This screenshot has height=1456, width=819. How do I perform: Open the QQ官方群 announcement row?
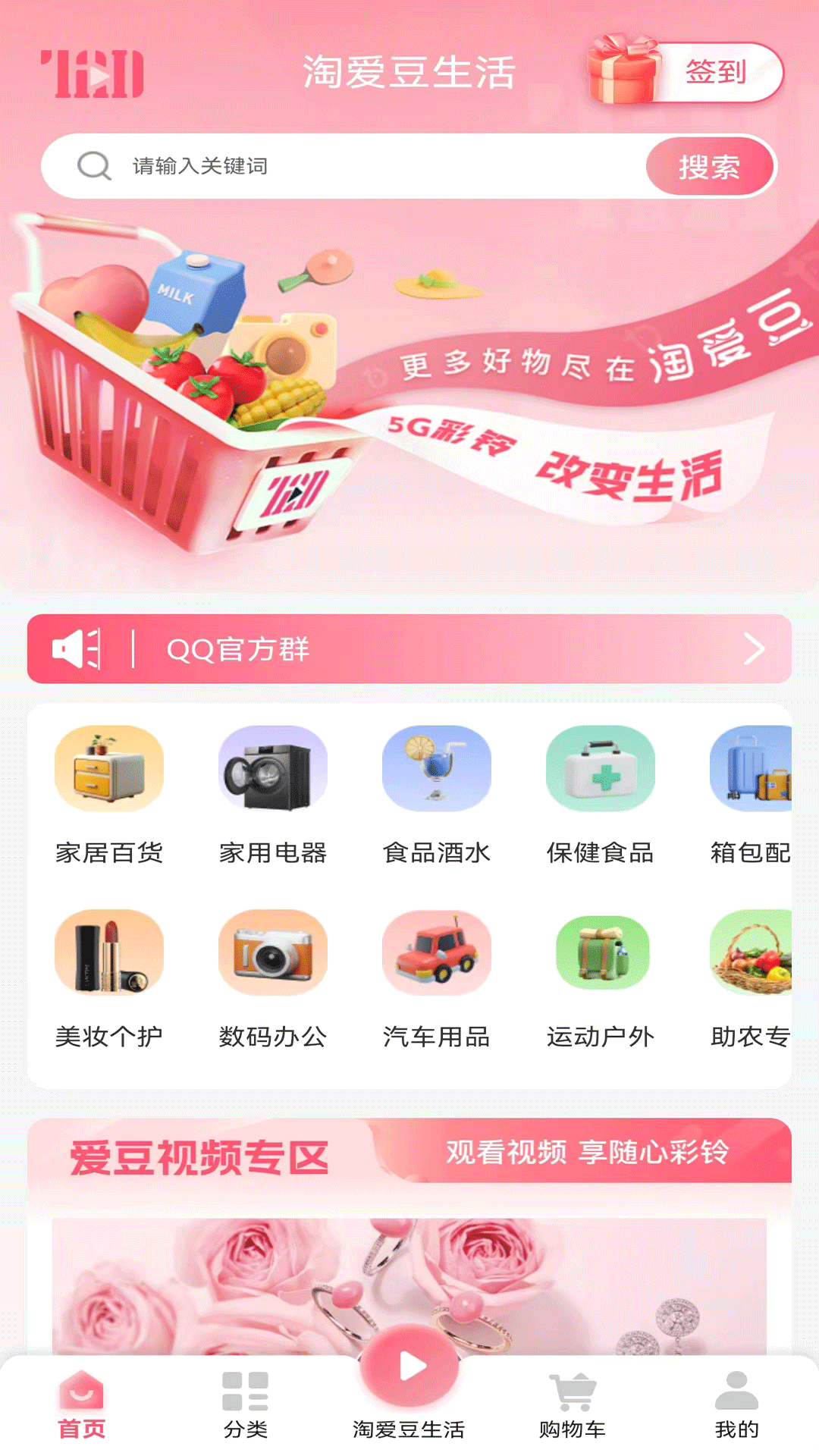(409, 649)
